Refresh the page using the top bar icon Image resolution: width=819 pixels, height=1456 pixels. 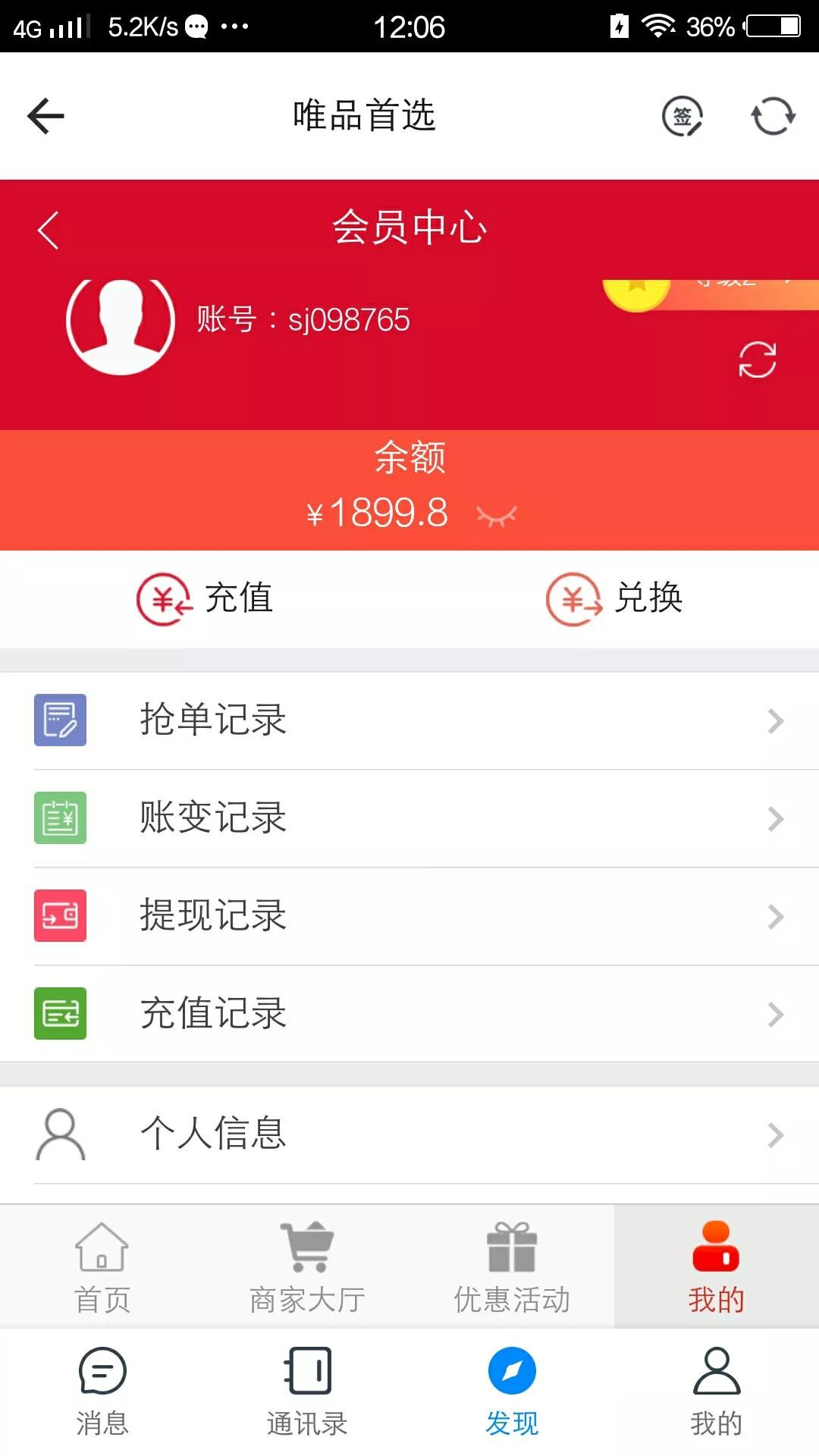[773, 116]
